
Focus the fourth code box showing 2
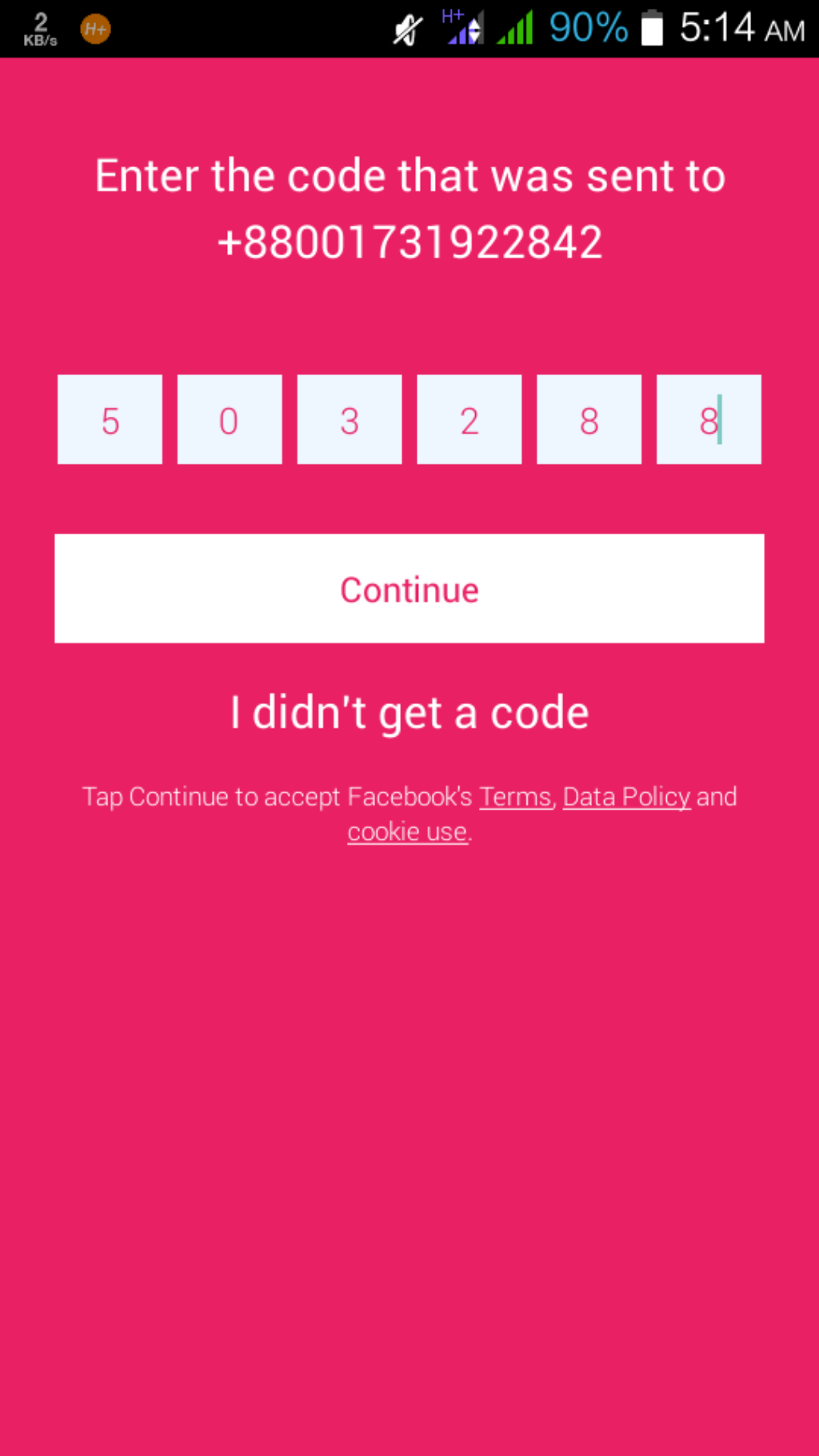469,419
